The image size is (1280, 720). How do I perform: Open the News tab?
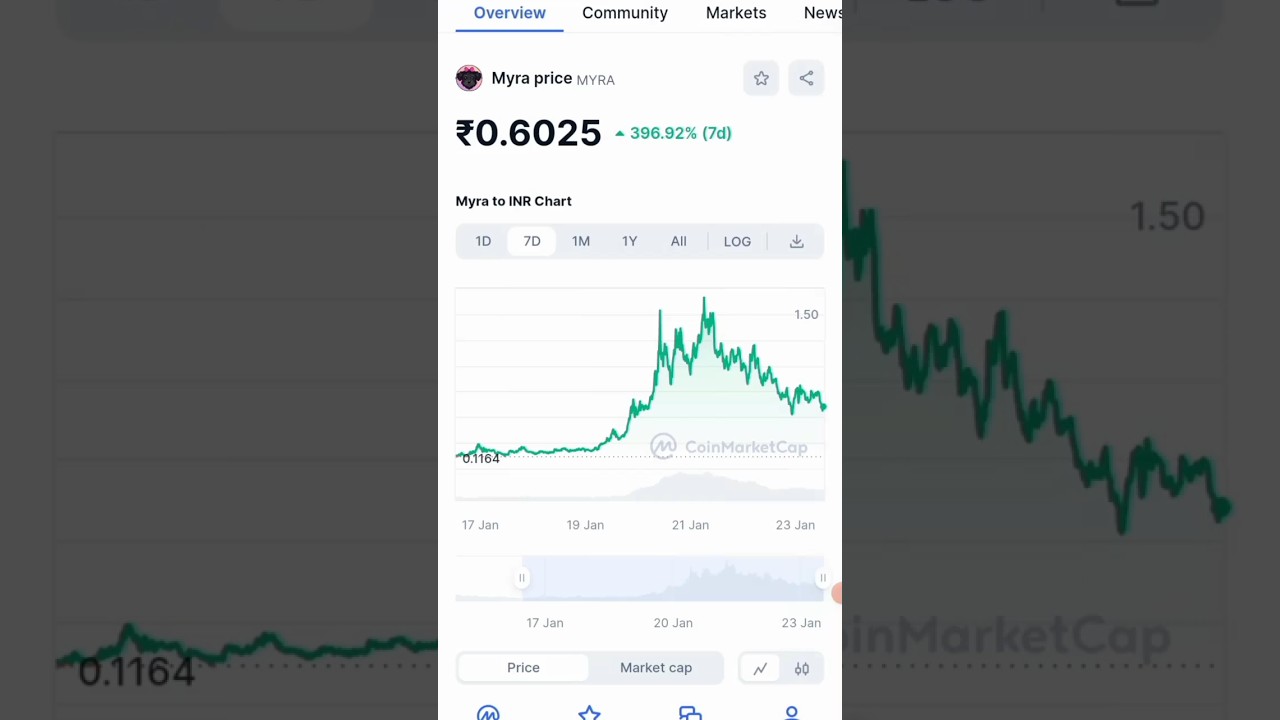822,13
